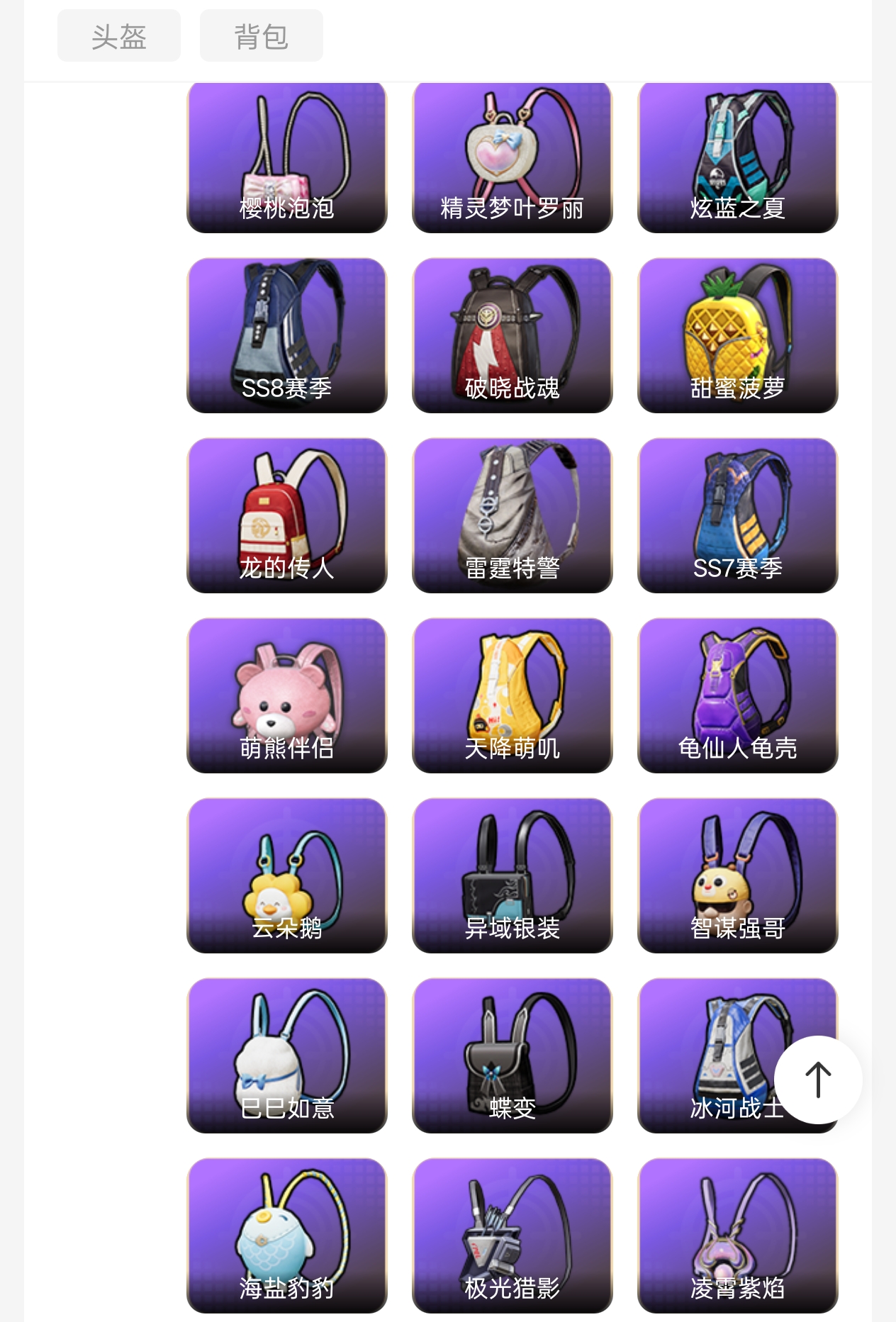Select the 背包 tab
The image size is (896, 1322).
pyautogui.click(x=262, y=35)
